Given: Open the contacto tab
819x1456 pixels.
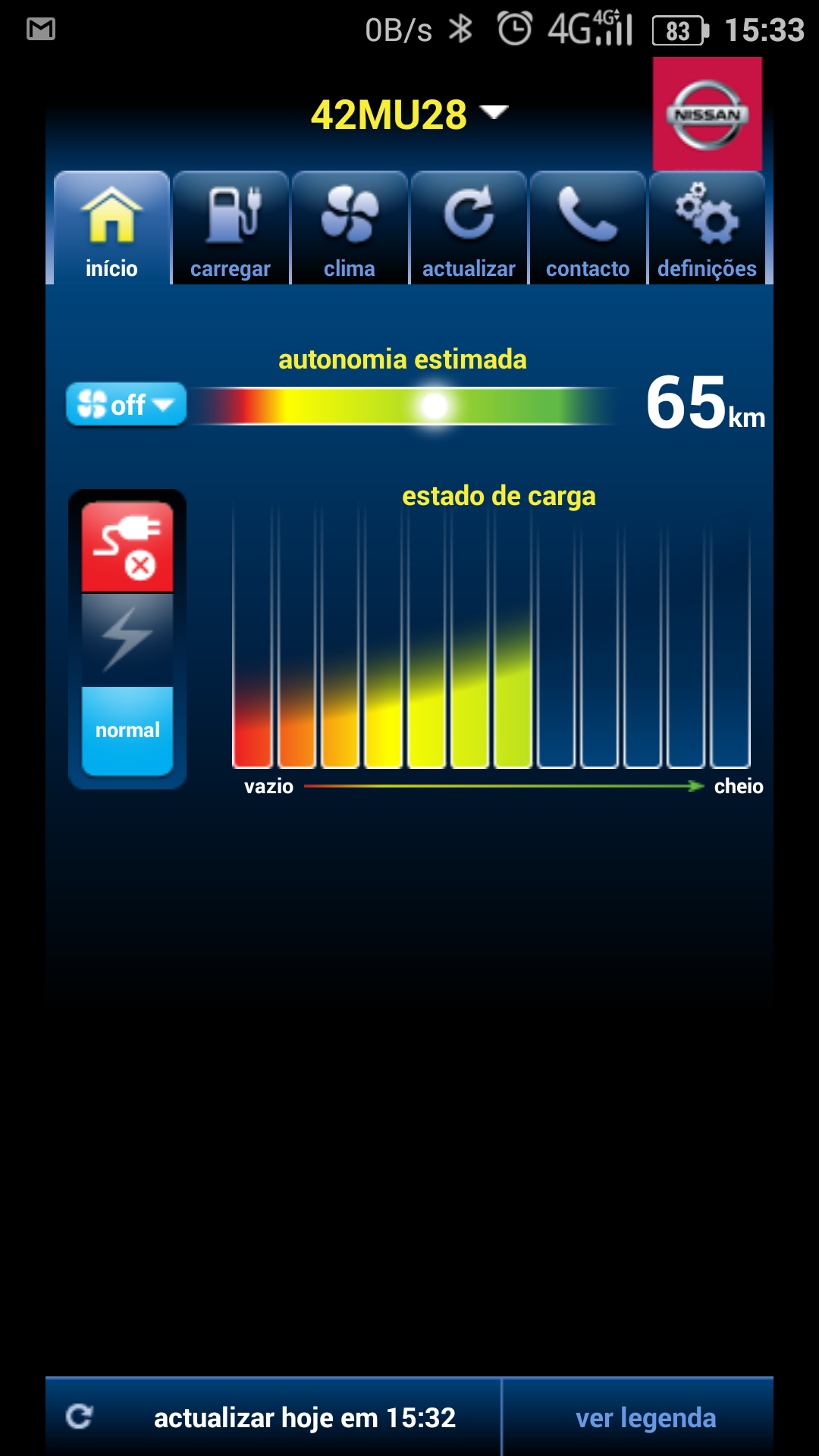Looking at the screenshot, I should click(588, 229).
